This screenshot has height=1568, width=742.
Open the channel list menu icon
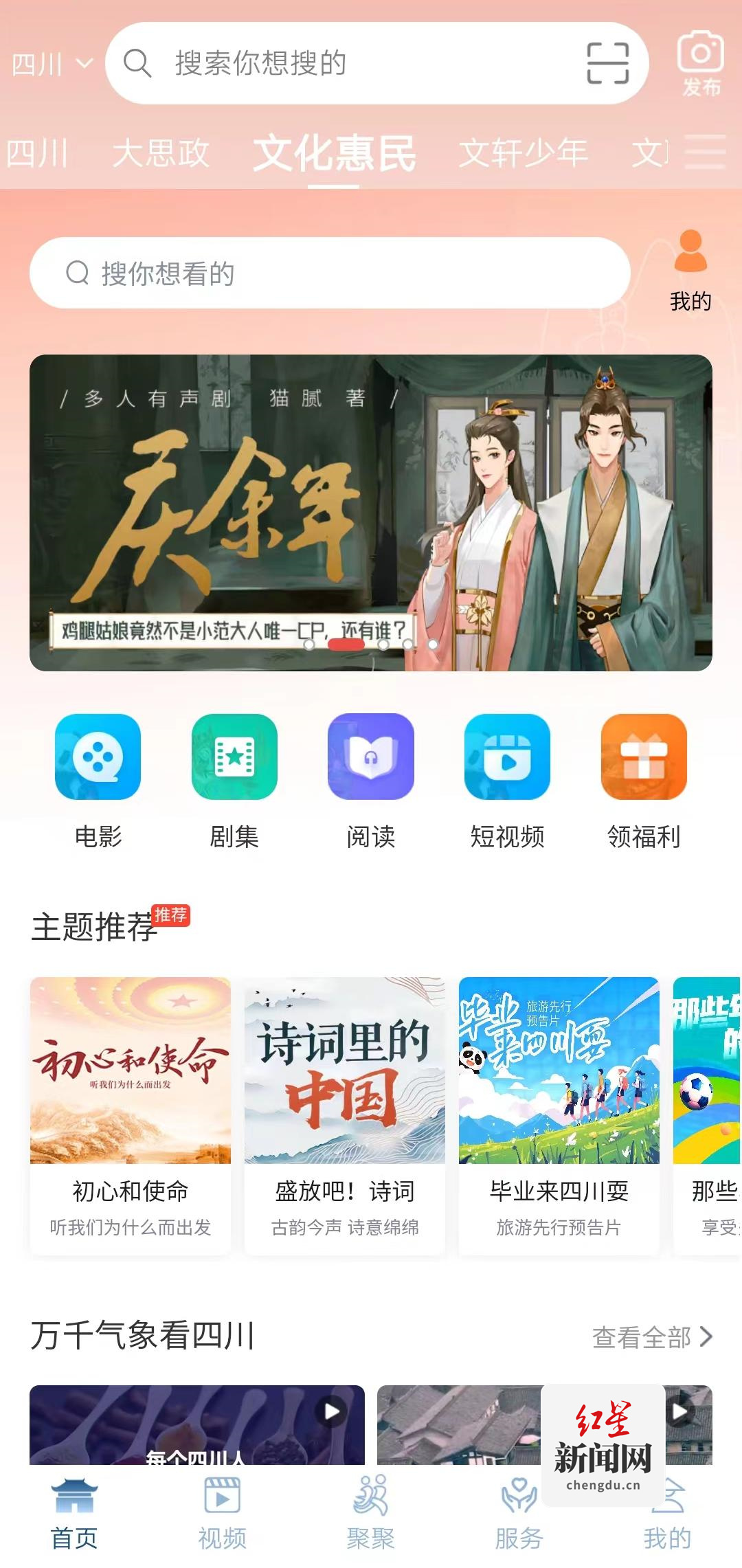click(x=706, y=153)
